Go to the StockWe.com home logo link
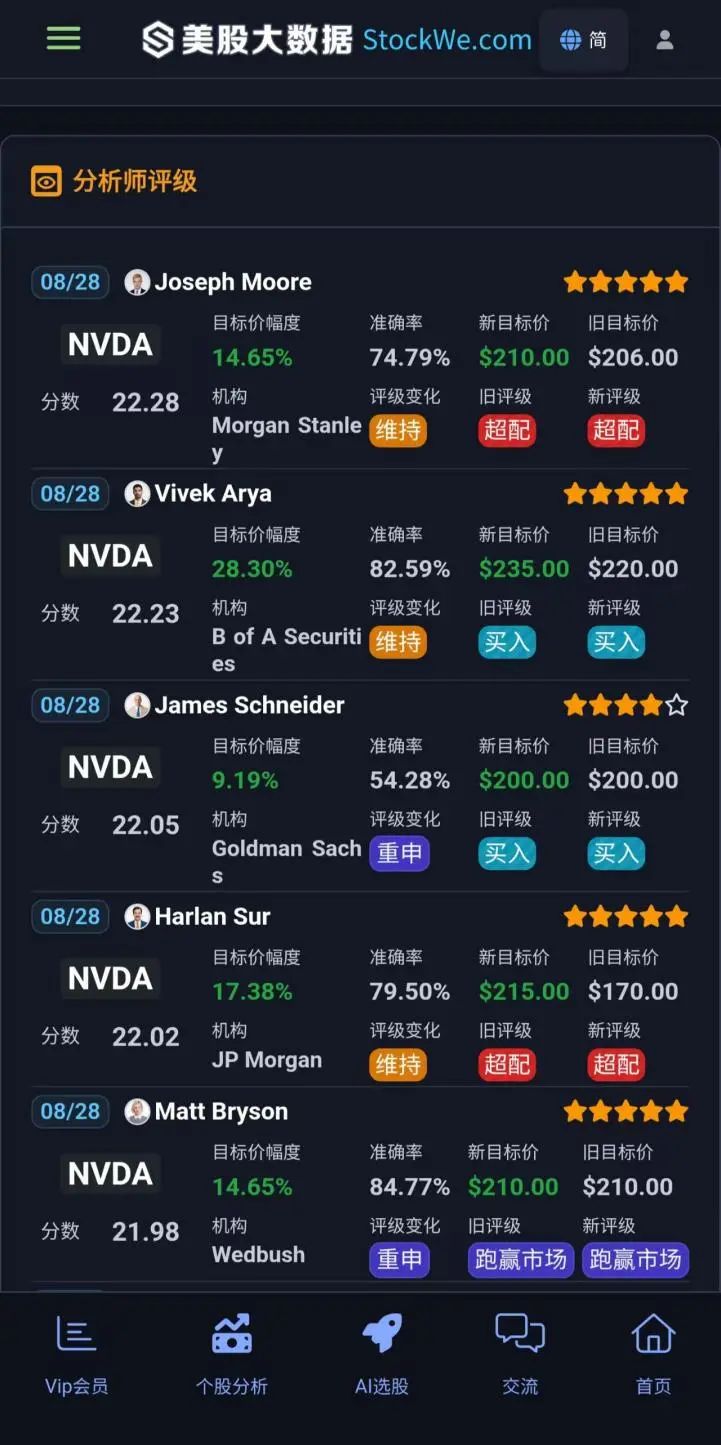Screen dimensions: 721x1445 [x=337, y=40]
